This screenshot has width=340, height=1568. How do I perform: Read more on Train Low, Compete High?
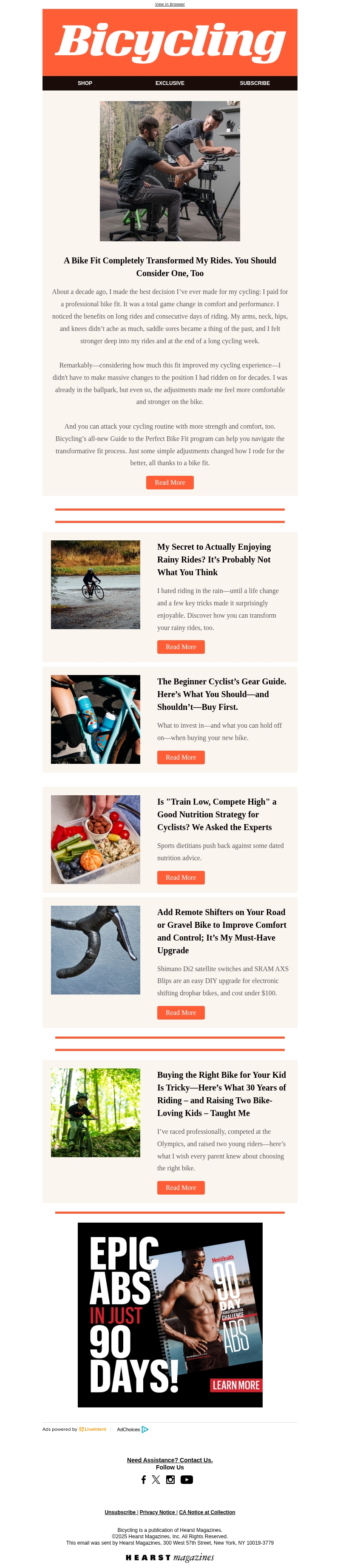[x=180, y=877]
